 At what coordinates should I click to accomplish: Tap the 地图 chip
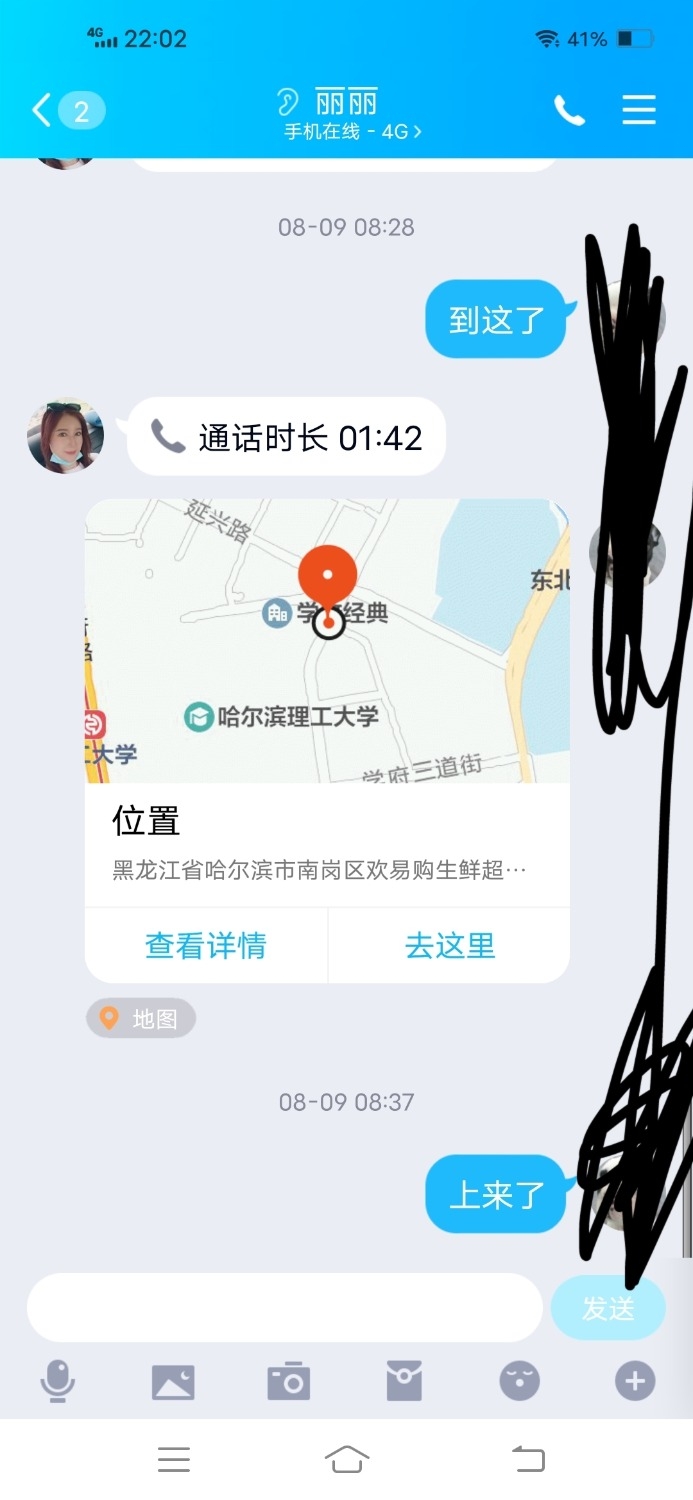141,1019
